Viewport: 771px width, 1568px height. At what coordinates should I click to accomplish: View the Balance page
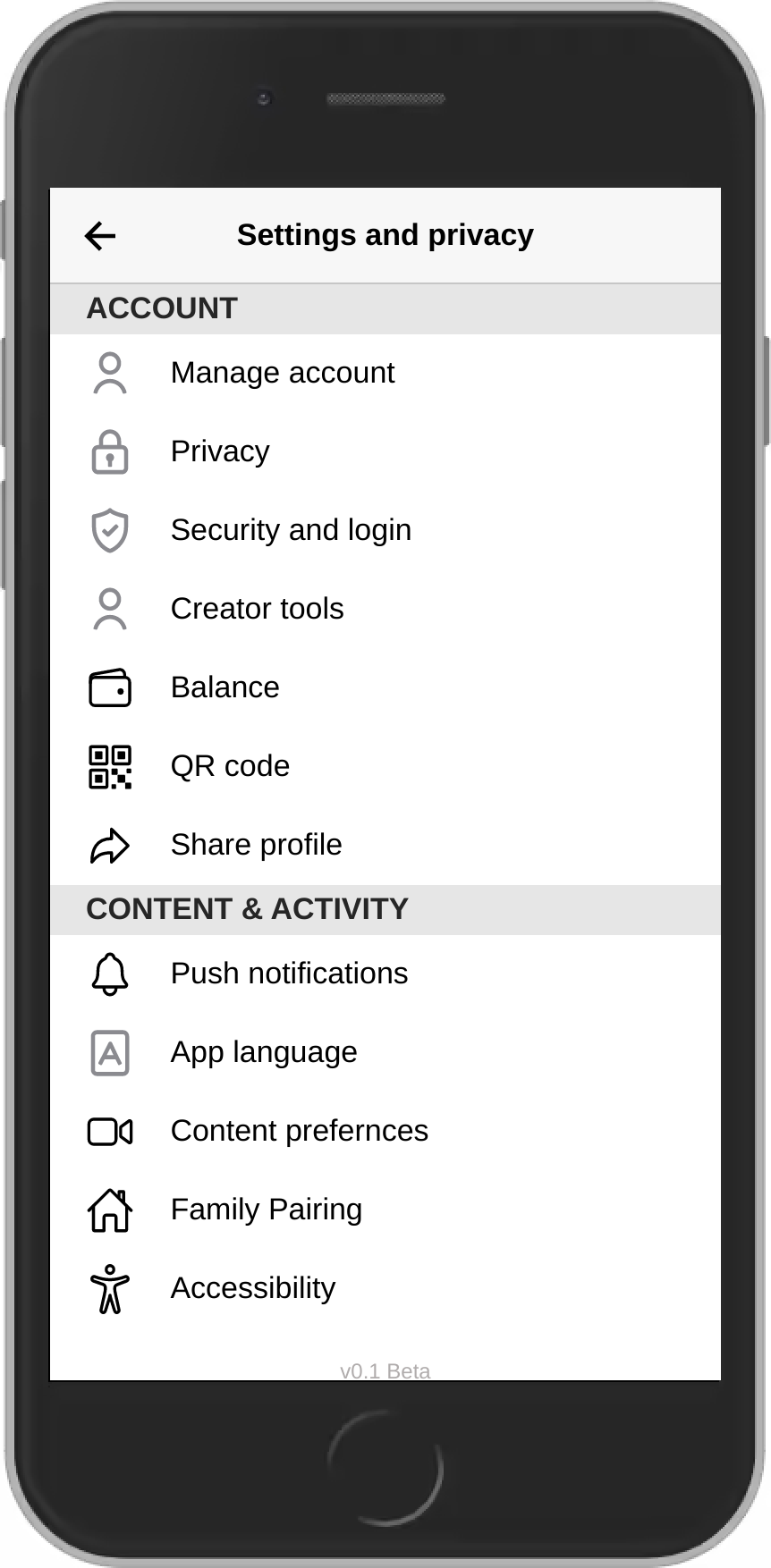(385, 688)
